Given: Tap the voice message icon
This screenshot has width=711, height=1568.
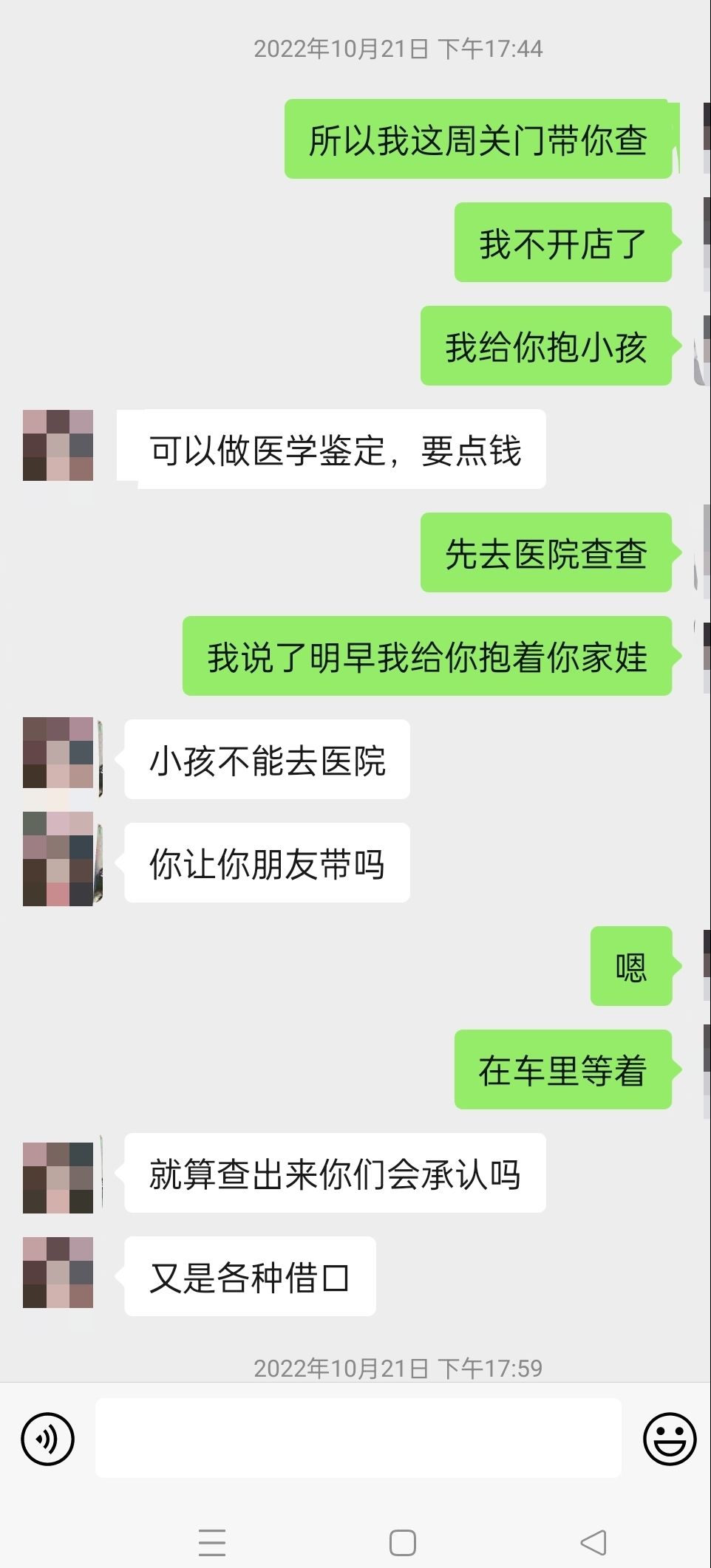Looking at the screenshot, I should coord(48,1438).
